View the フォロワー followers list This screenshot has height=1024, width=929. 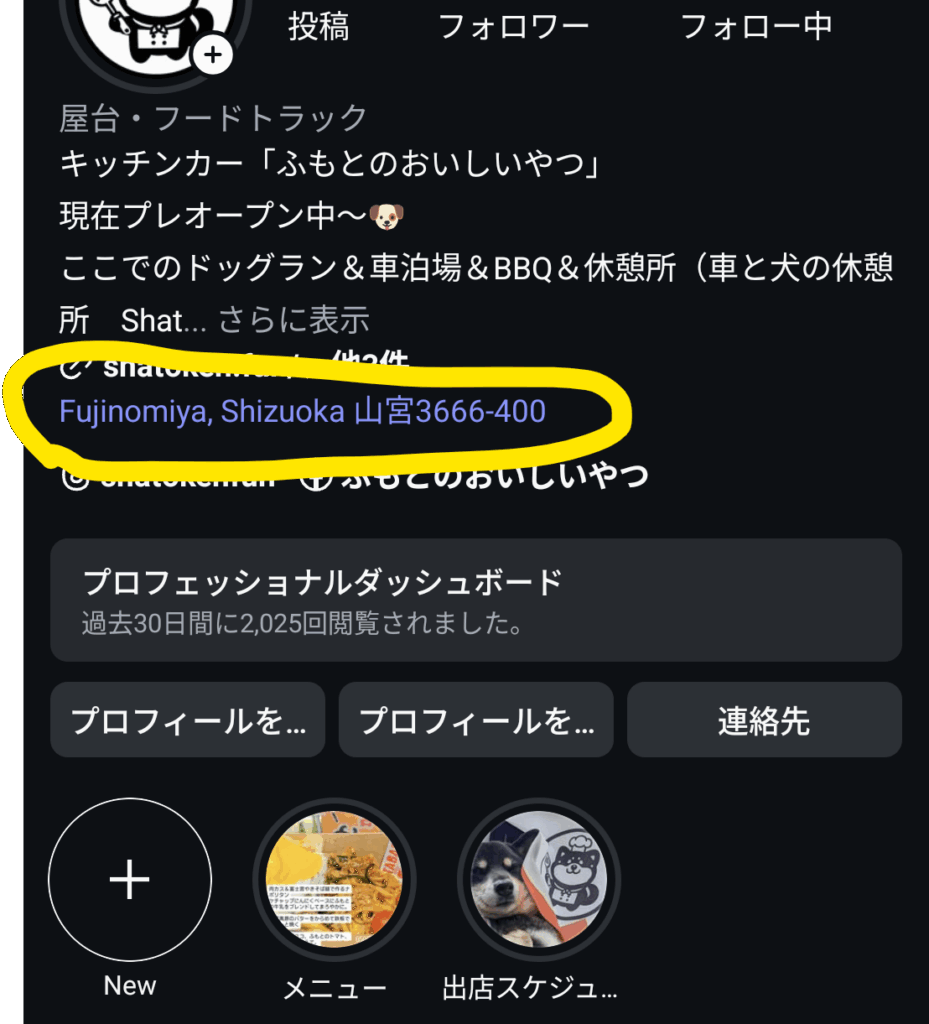(x=513, y=27)
